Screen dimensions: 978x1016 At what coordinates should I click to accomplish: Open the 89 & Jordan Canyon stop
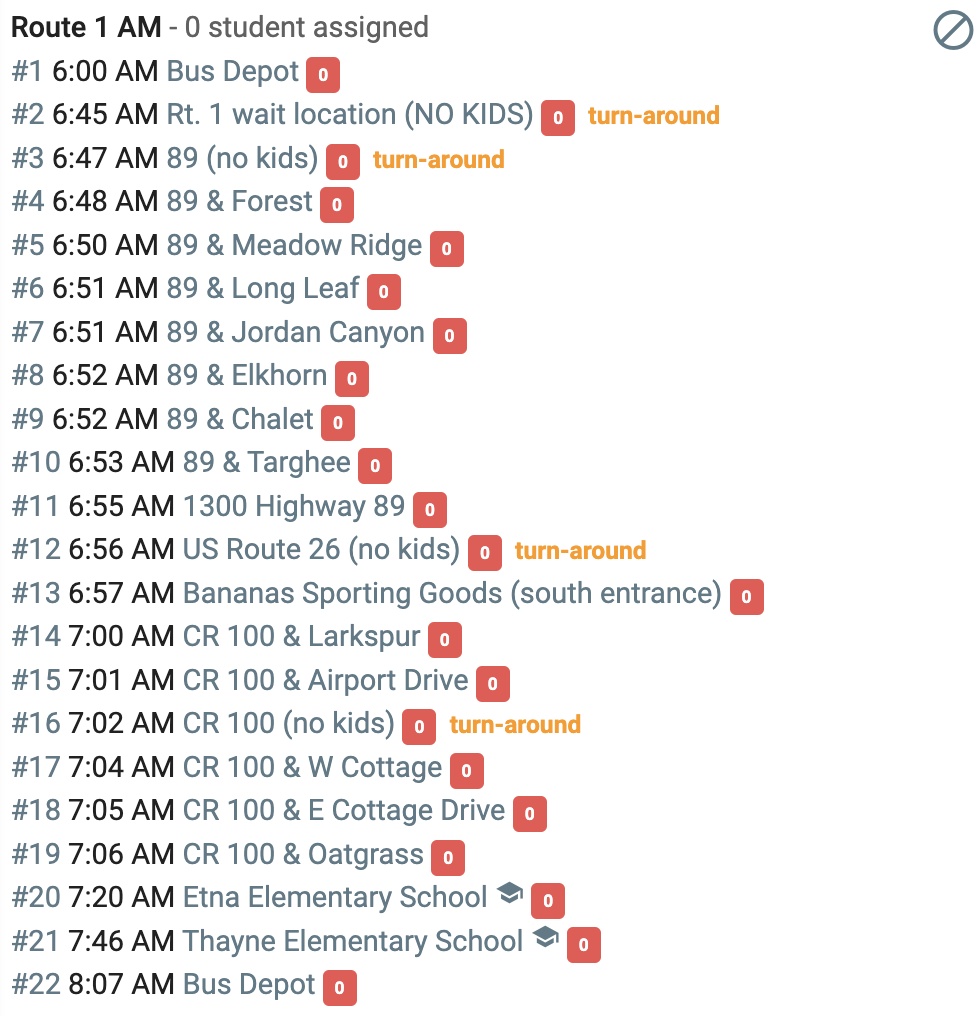[296, 332]
